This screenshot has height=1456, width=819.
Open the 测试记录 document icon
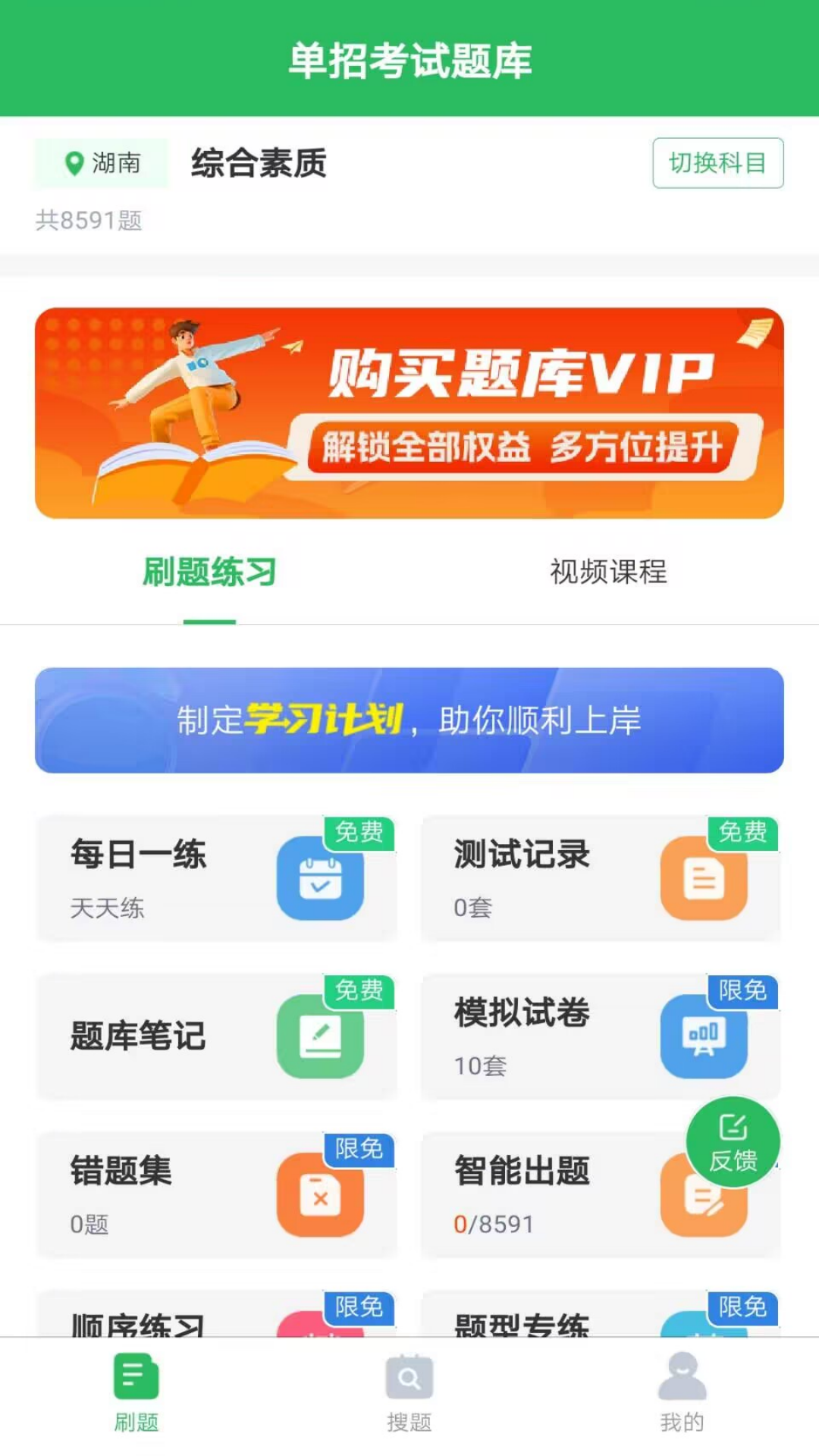pyautogui.click(x=704, y=877)
